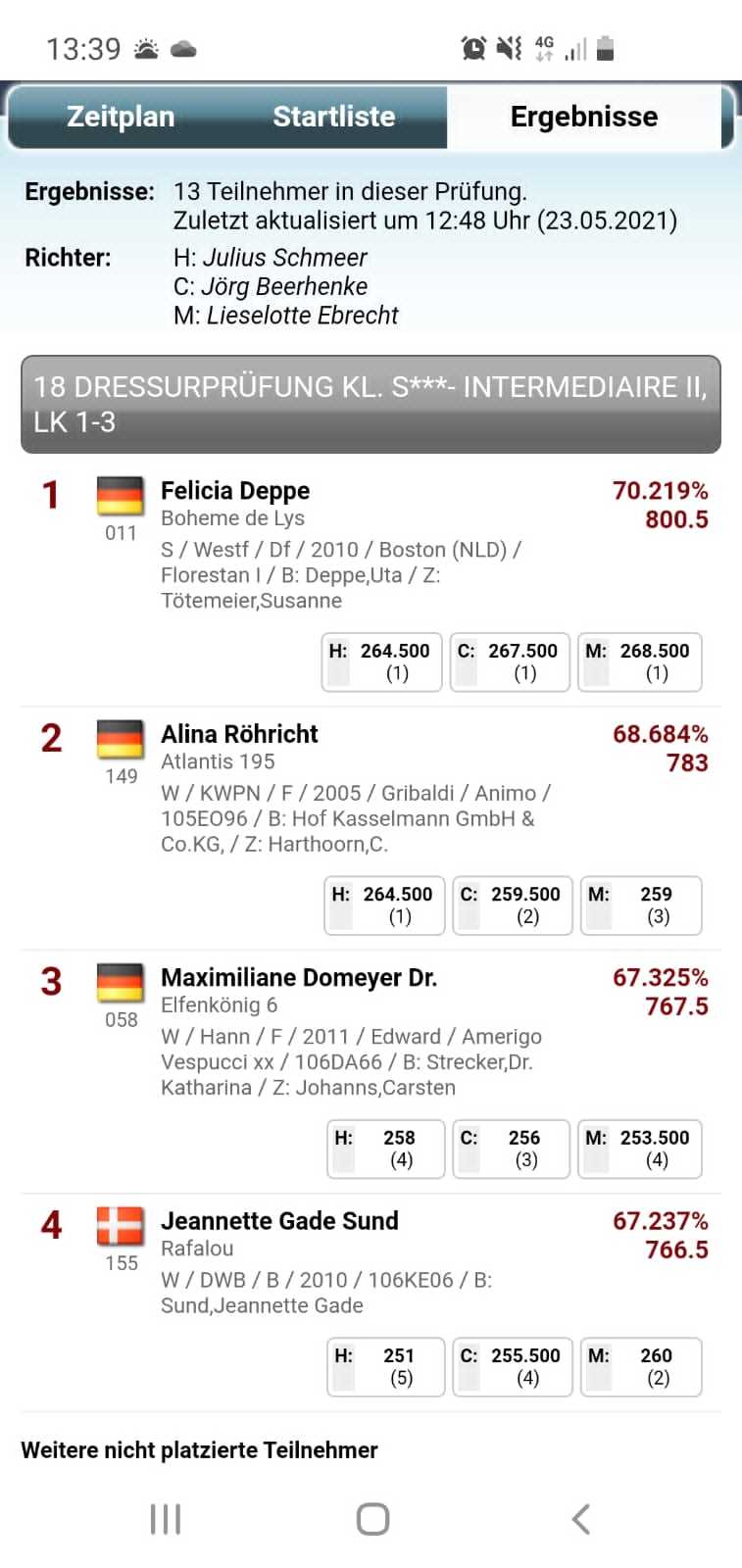View judge M score for Felicia Deppe
Screen dimensions: 742x1568
(x=639, y=661)
